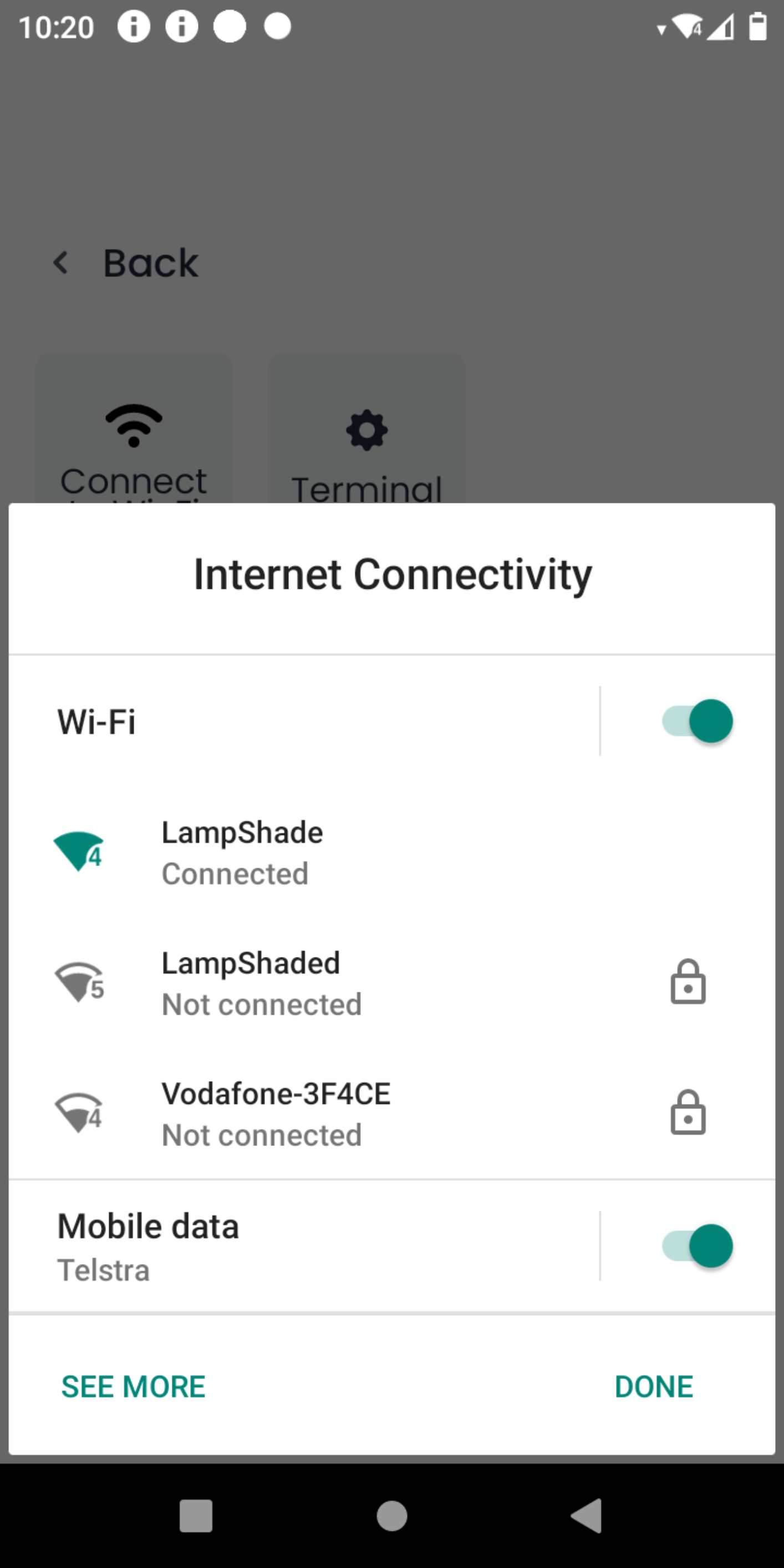Close the panel with DONE

[x=654, y=1387]
